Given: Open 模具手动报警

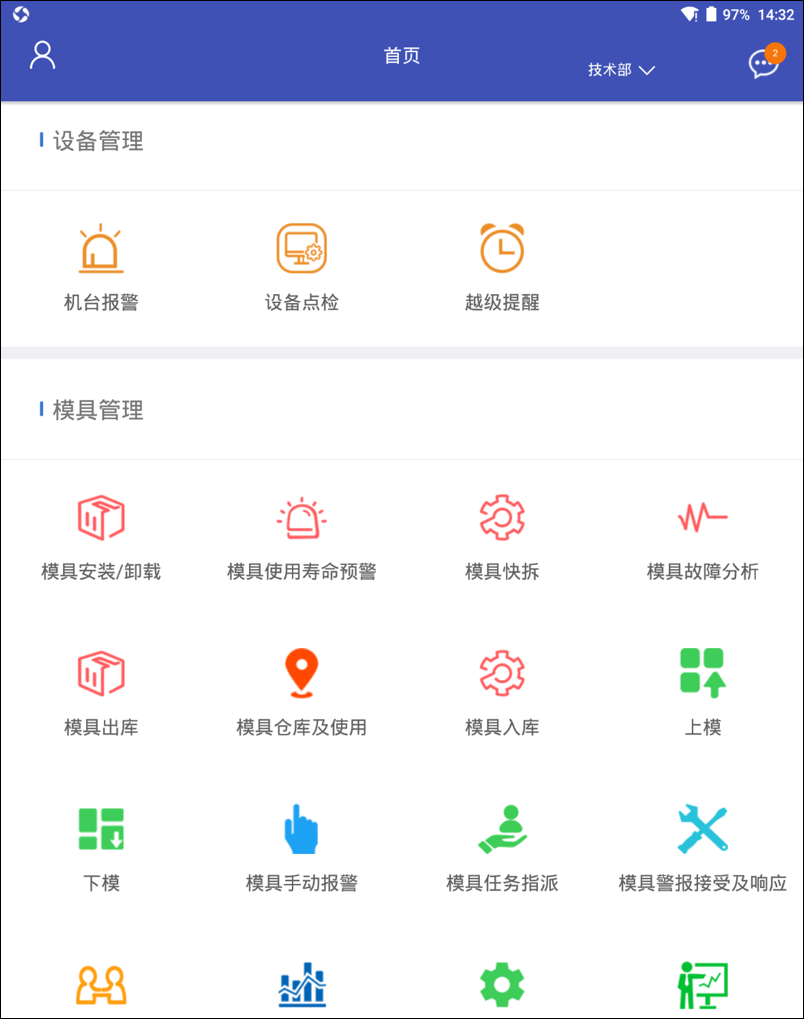Looking at the screenshot, I should click(301, 848).
